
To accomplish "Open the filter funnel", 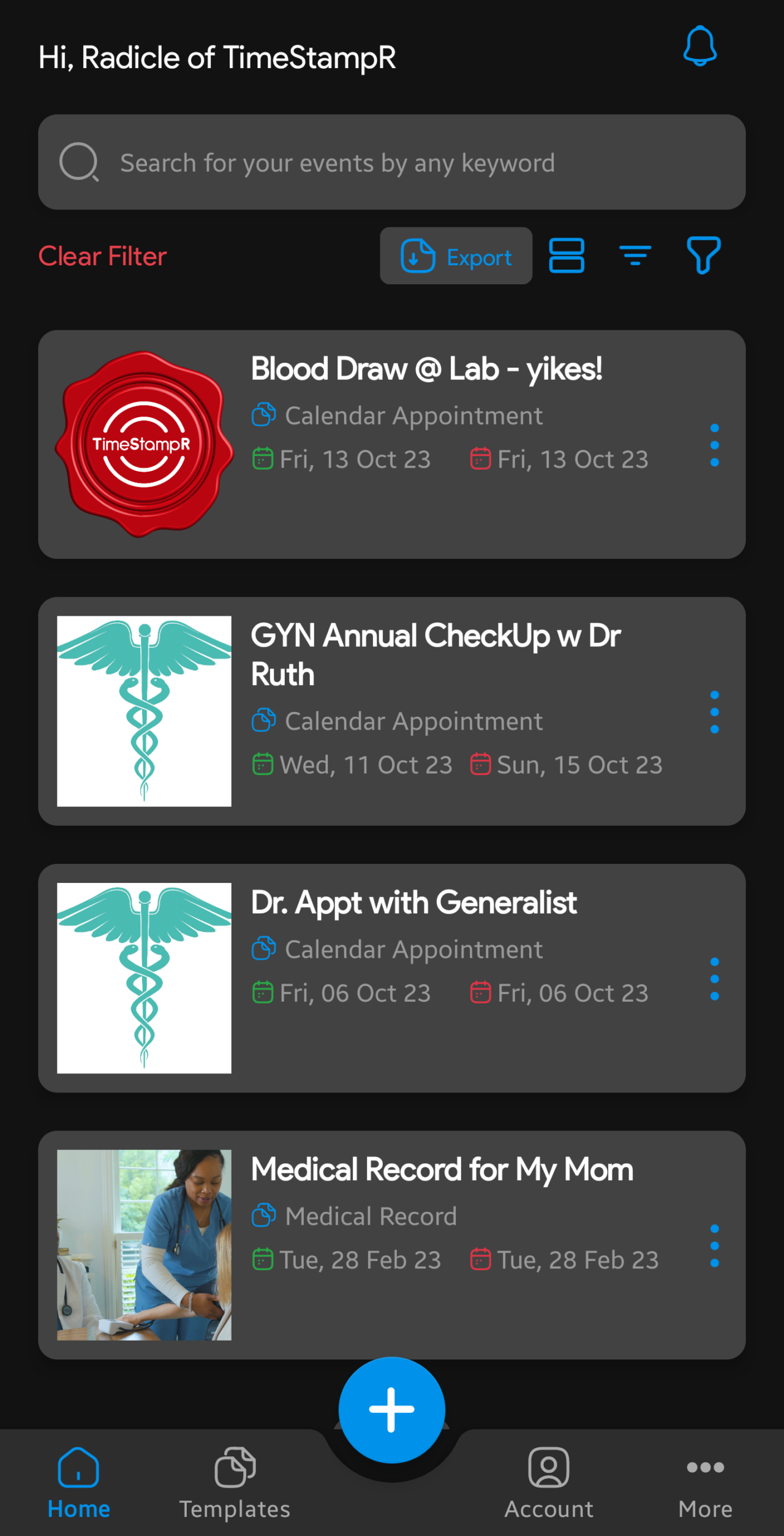I will tap(703, 255).
